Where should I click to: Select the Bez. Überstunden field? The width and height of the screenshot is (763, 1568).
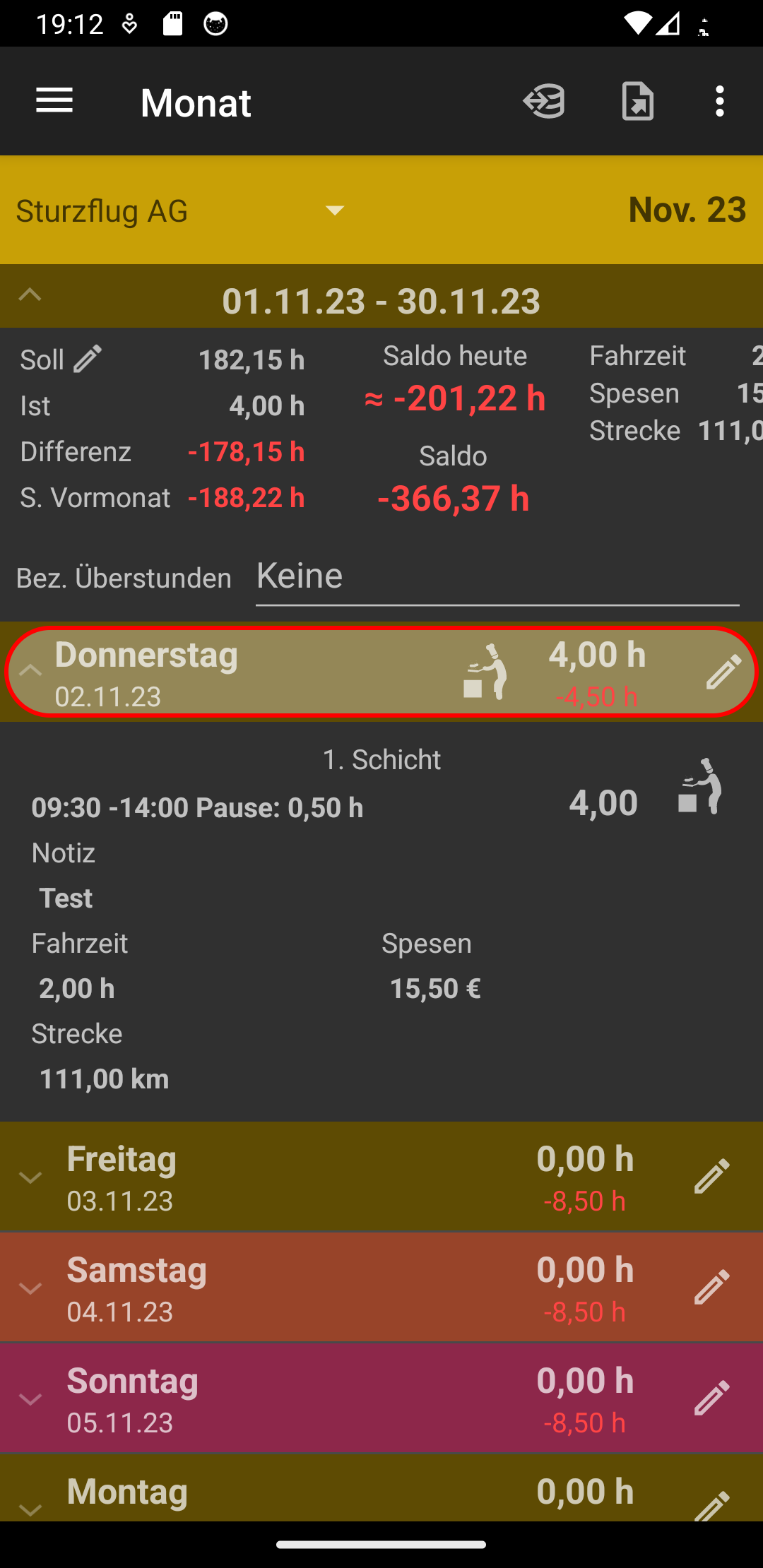497,577
